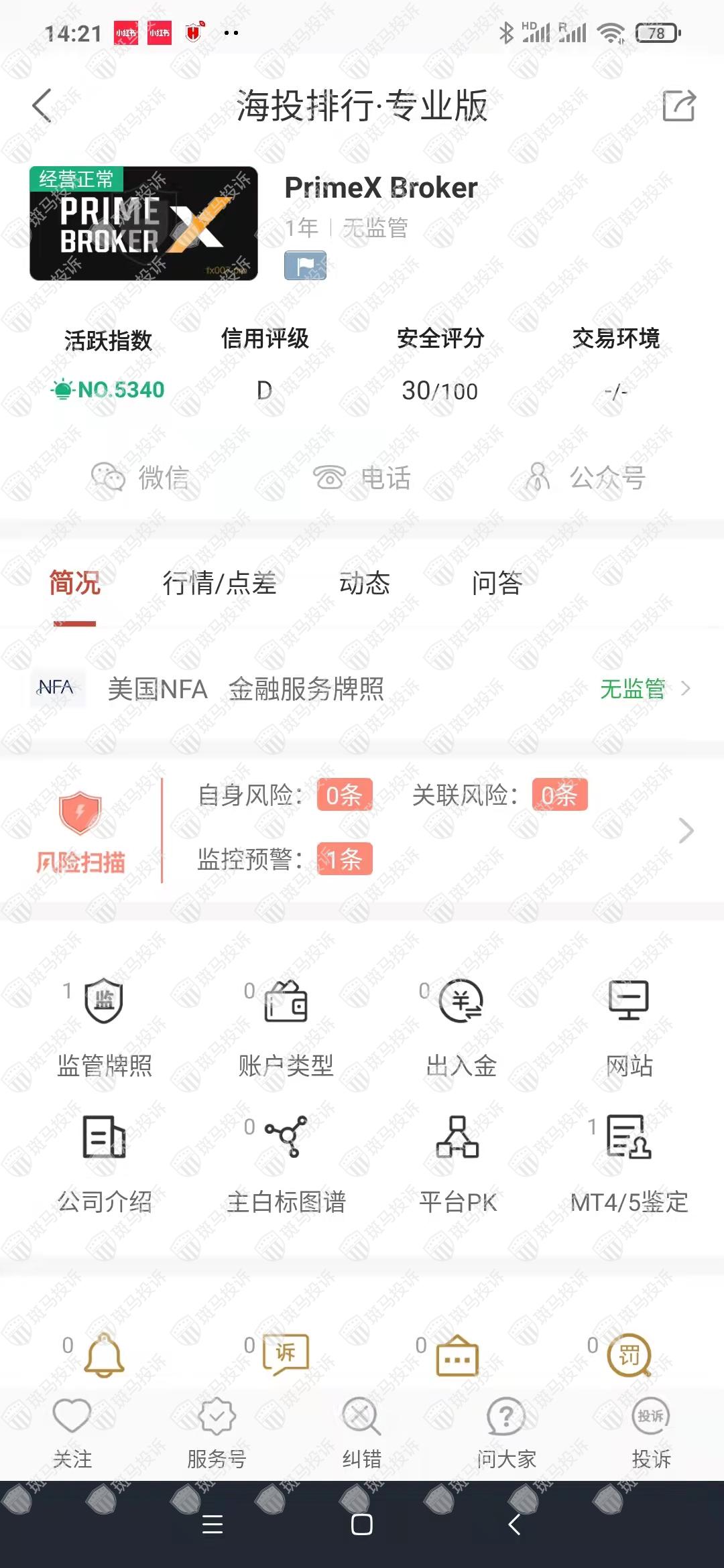
Task: Open the 美国NFA license row
Action: pos(362,689)
